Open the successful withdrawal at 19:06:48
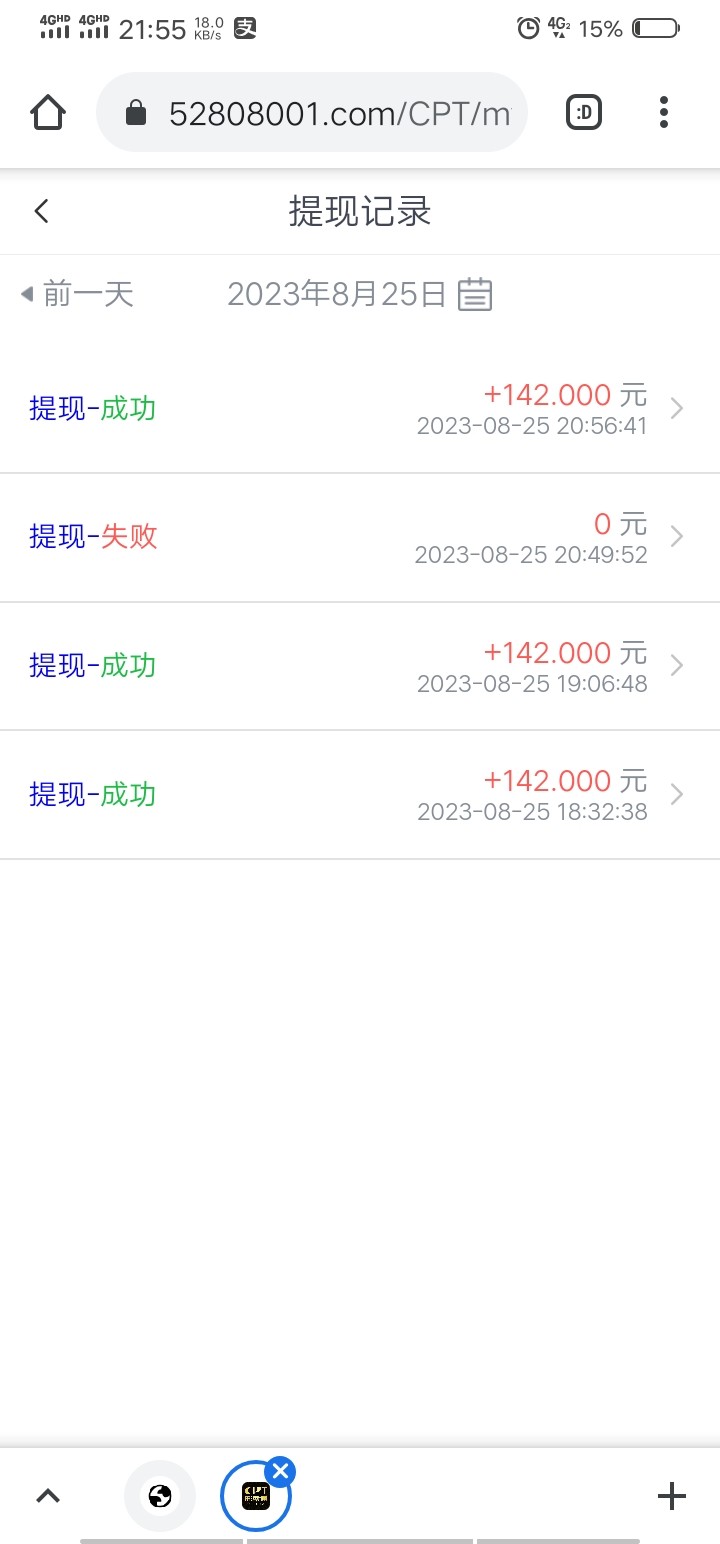 tap(360, 666)
